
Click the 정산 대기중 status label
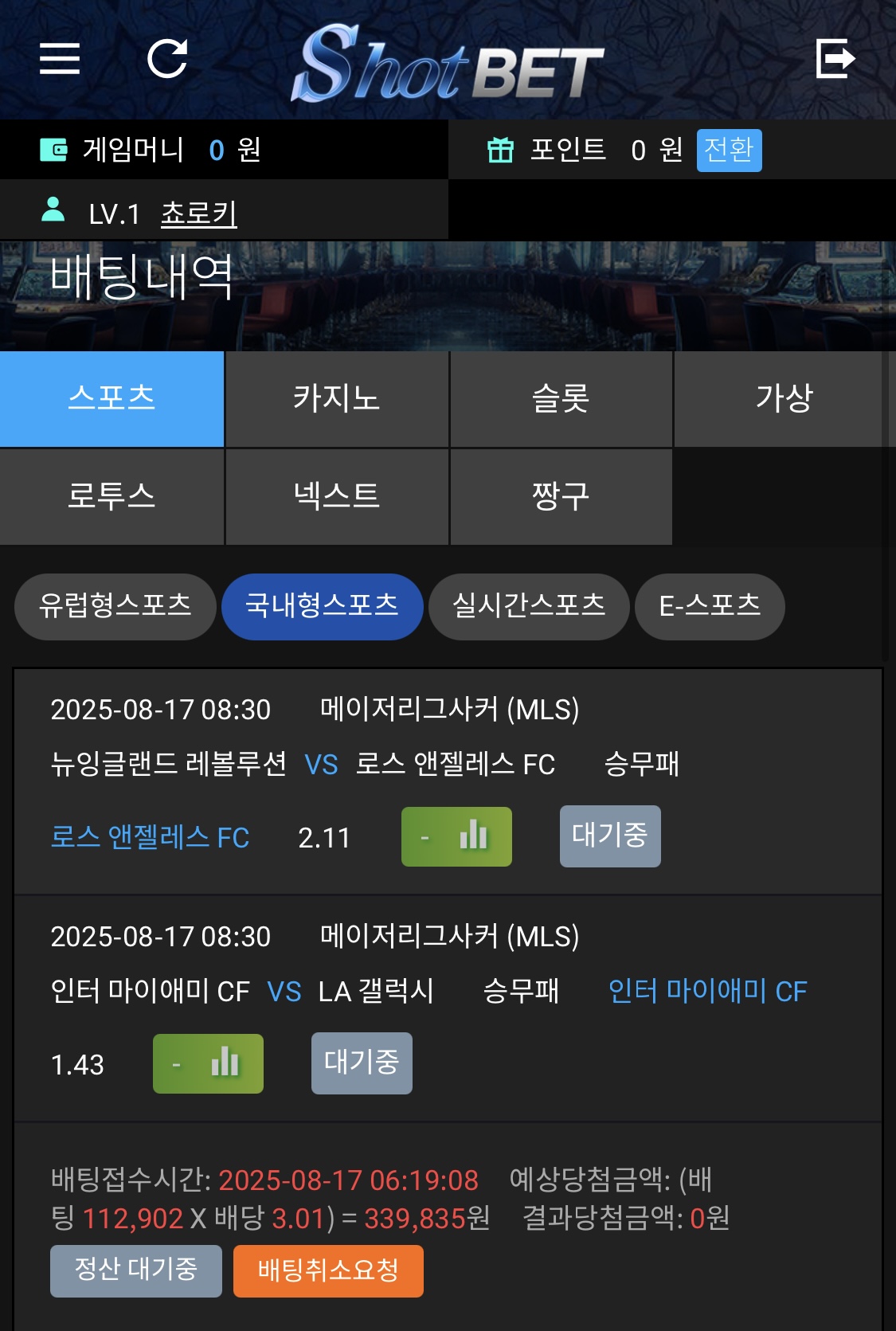(x=135, y=1270)
